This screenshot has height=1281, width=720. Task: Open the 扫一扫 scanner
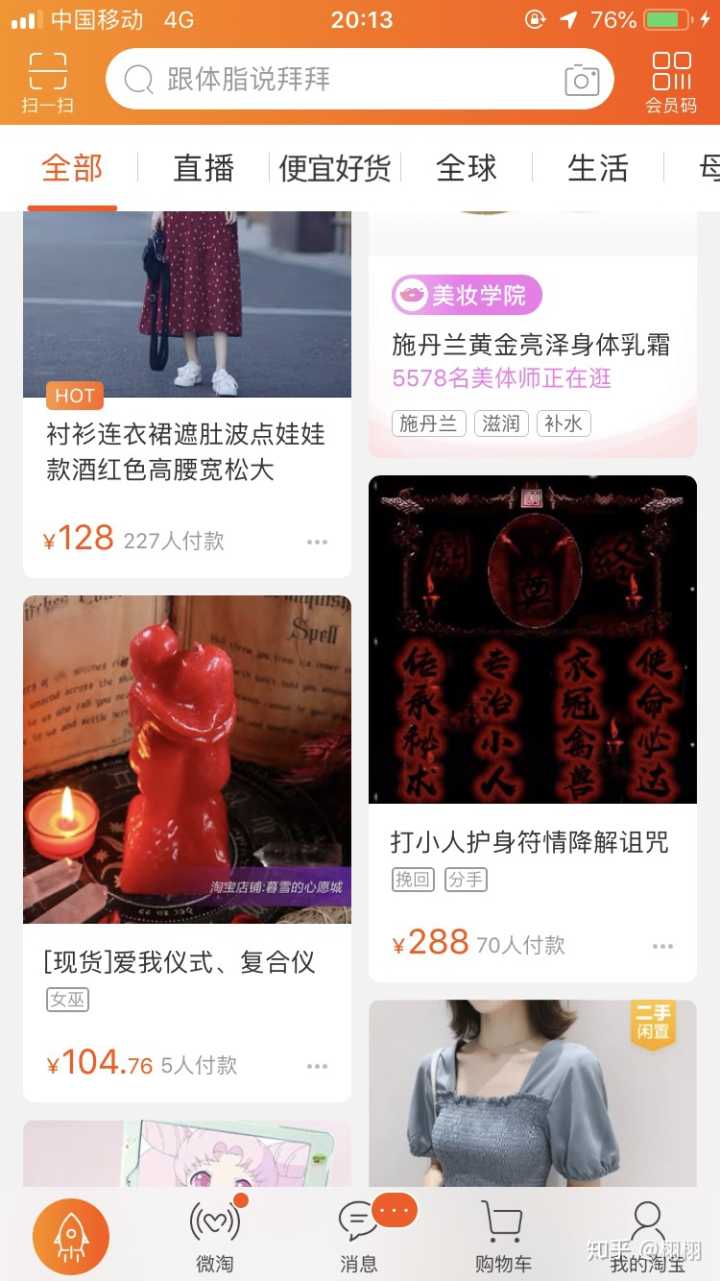(47, 80)
